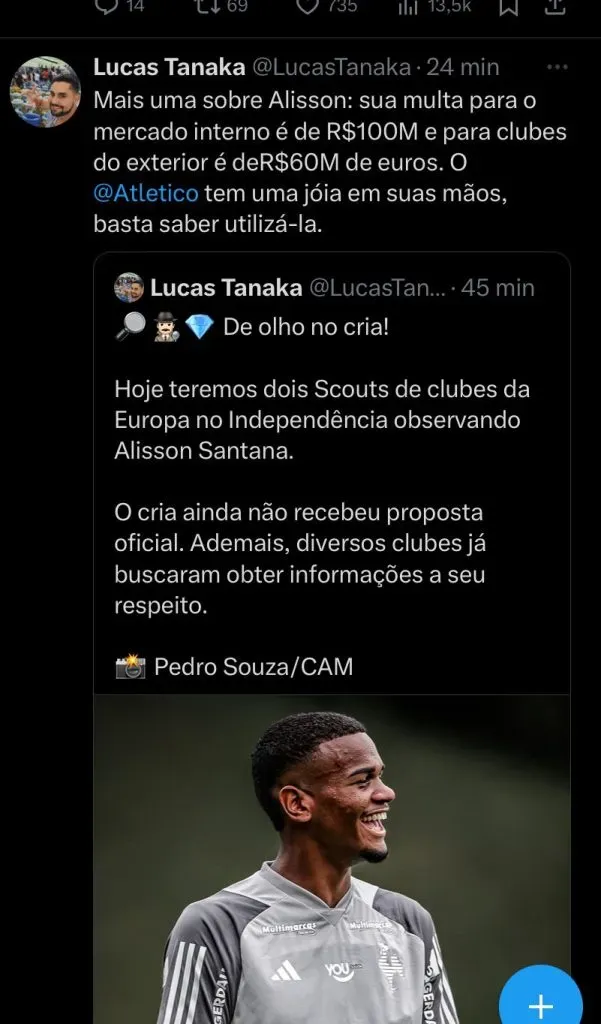Compose a new tweet with plus button

tap(541, 1004)
